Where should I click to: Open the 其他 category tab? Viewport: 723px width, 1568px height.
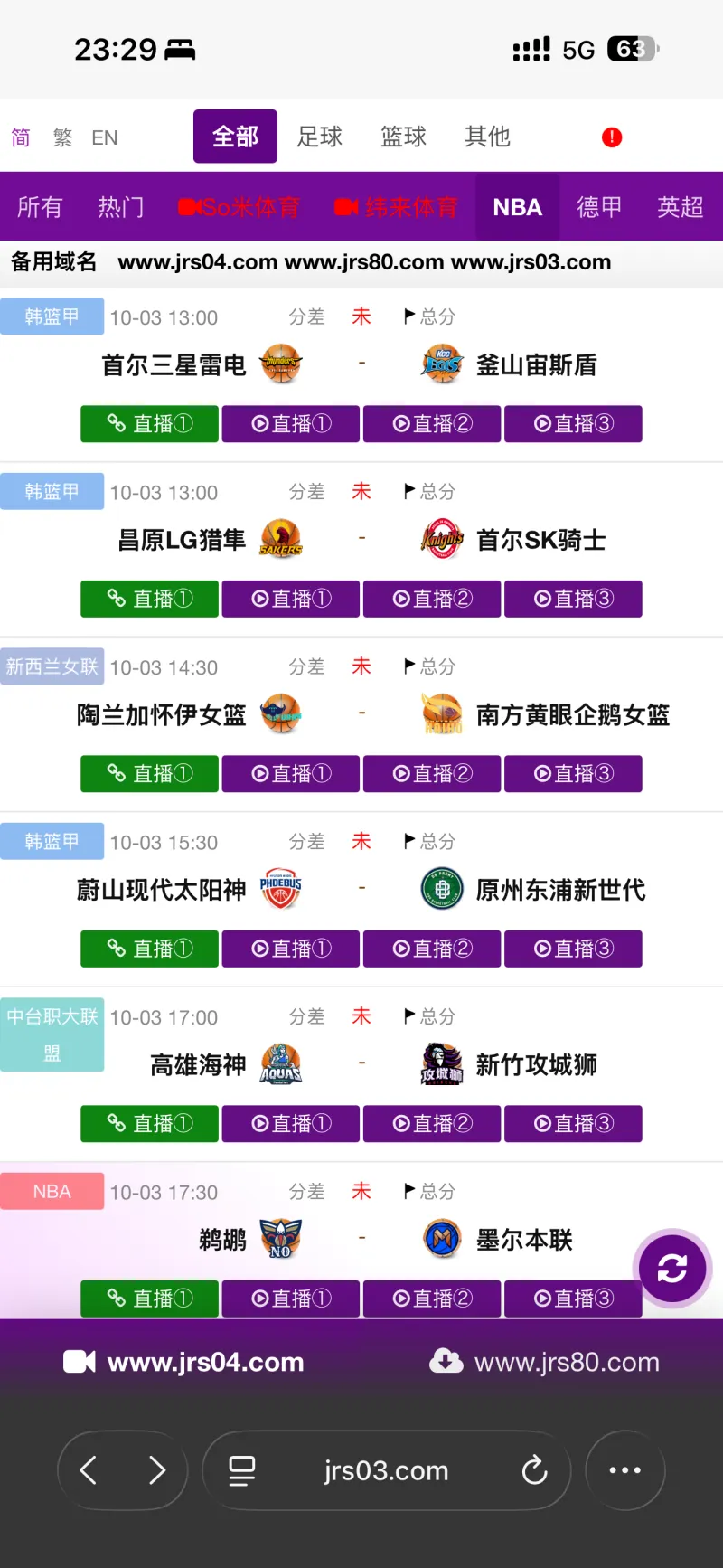(487, 137)
